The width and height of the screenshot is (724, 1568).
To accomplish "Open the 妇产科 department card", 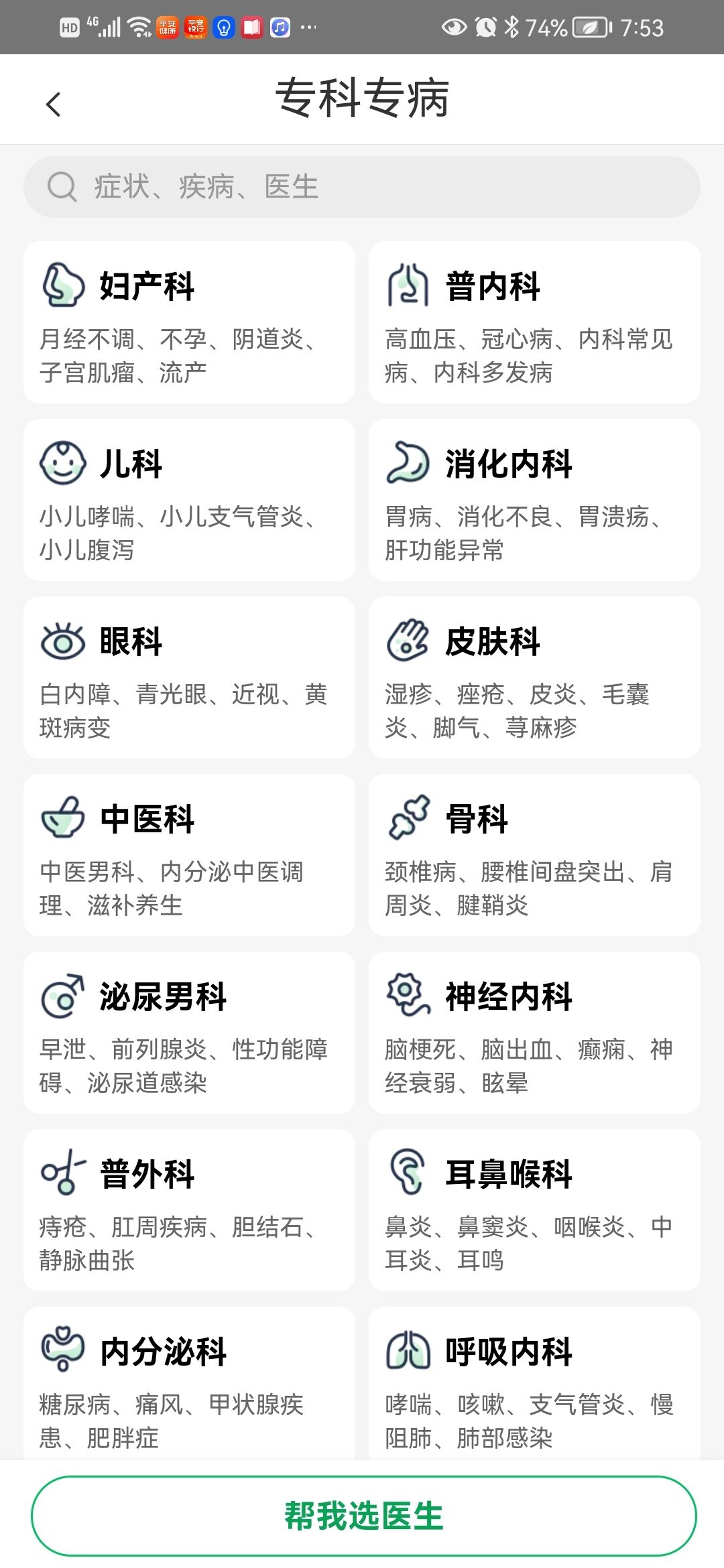I will [x=189, y=322].
